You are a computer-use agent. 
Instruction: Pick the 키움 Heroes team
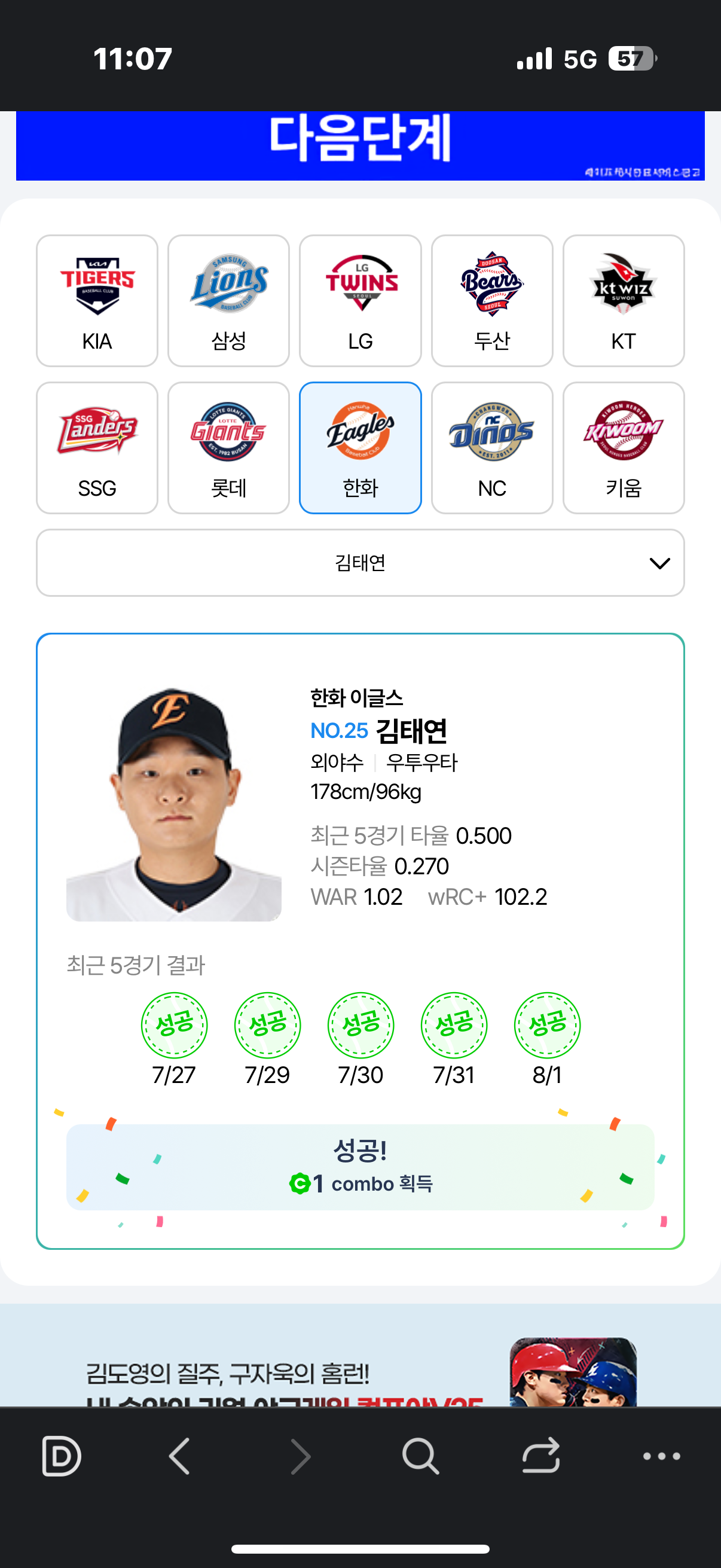coord(623,448)
